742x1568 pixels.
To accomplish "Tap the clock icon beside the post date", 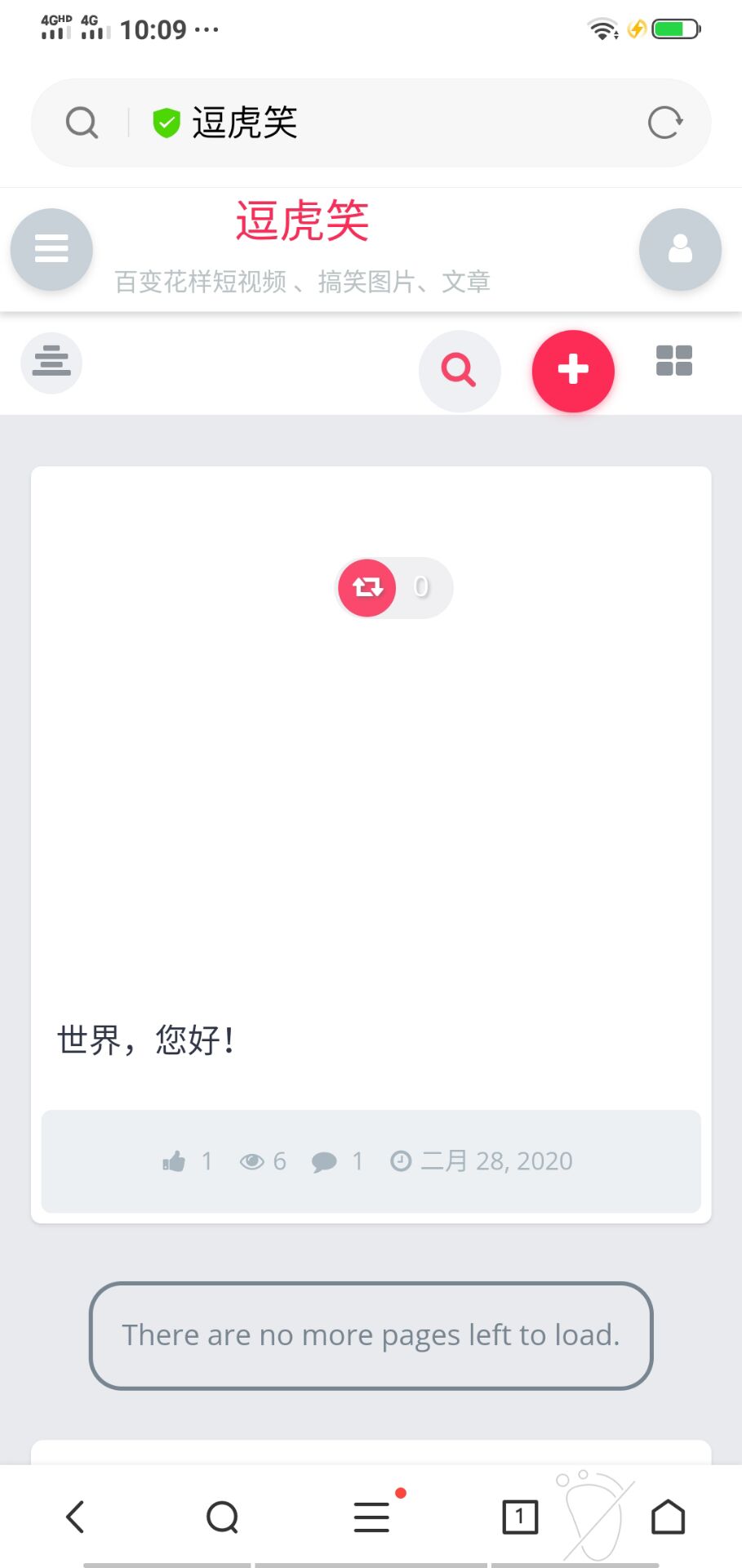I will 401,1160.
